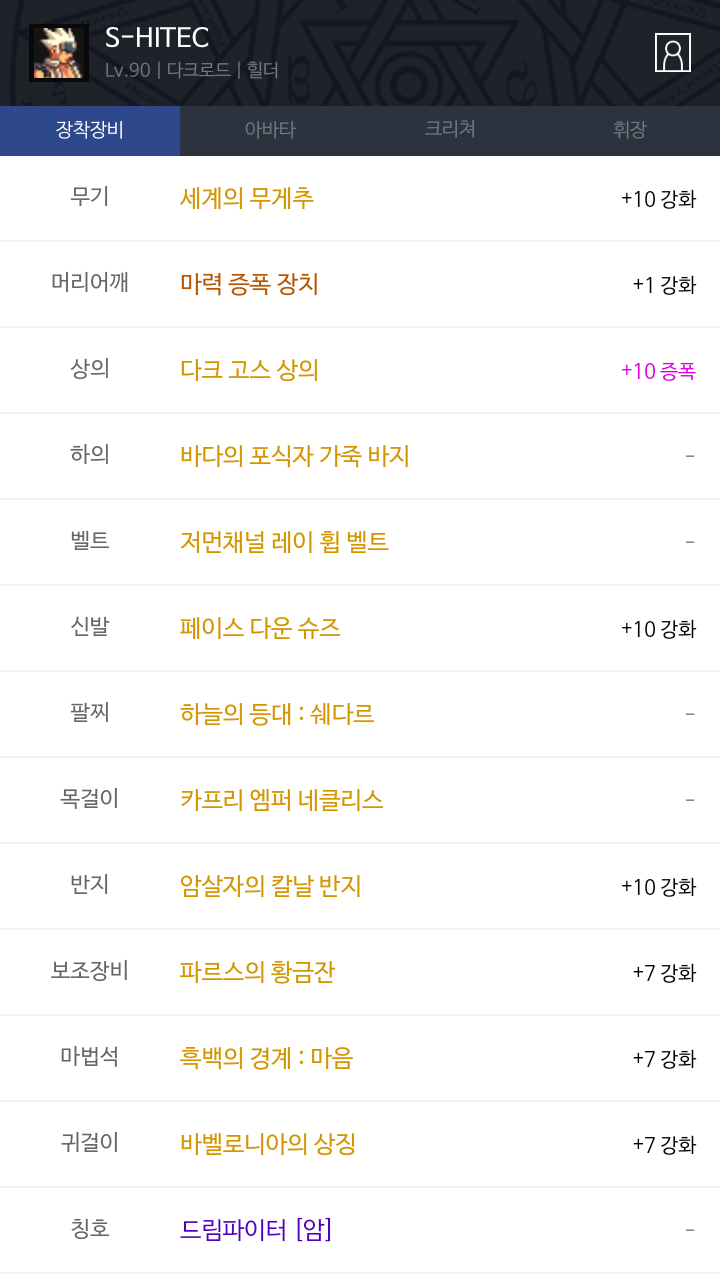This screenshot has height=1280, width=720.
Task: View ring 암살자의 칼날 반지
Action: (x=270, y=886)
